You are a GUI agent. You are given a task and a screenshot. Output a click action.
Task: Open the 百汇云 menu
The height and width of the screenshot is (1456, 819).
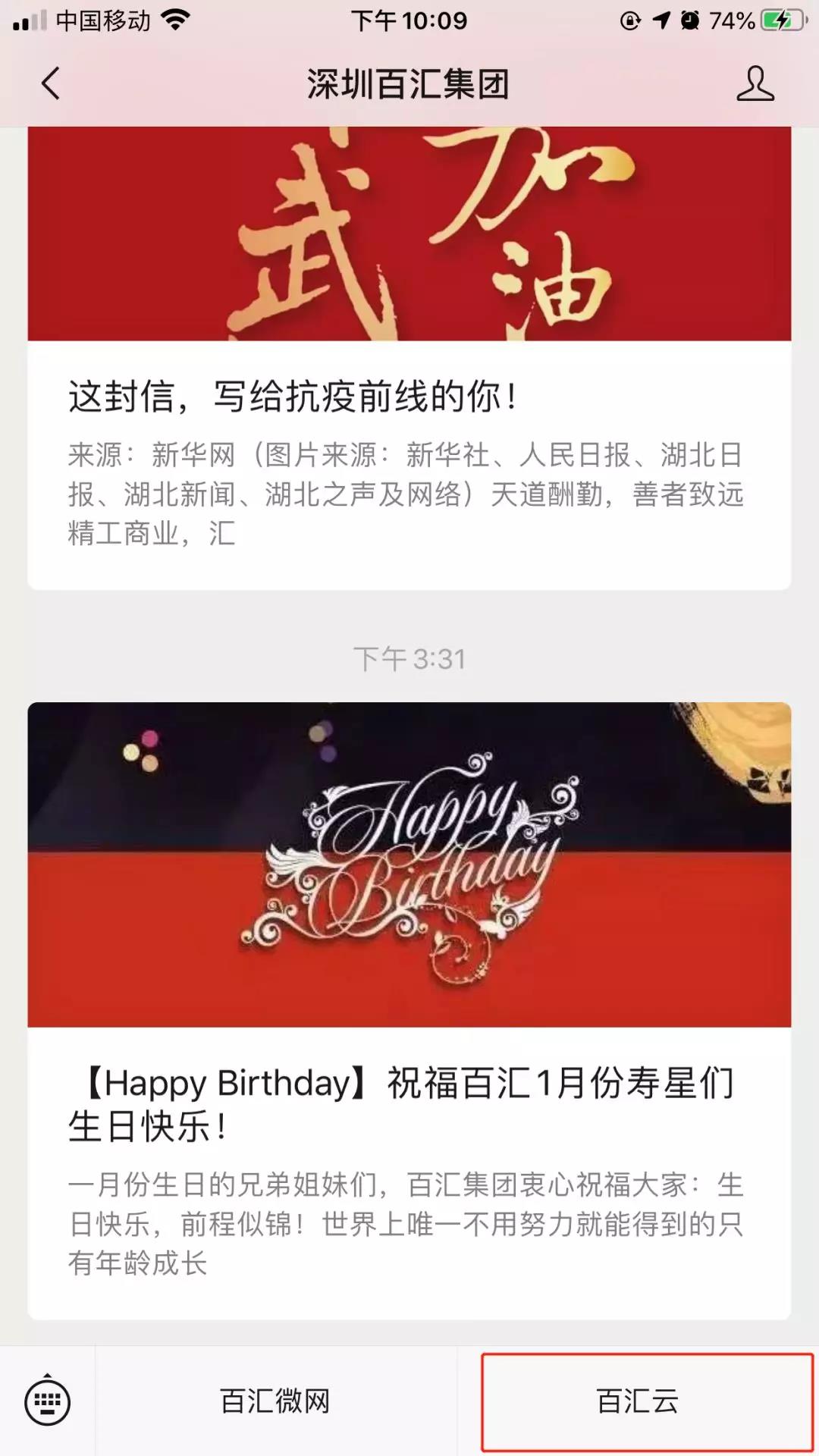click(x=637, y=1401)
